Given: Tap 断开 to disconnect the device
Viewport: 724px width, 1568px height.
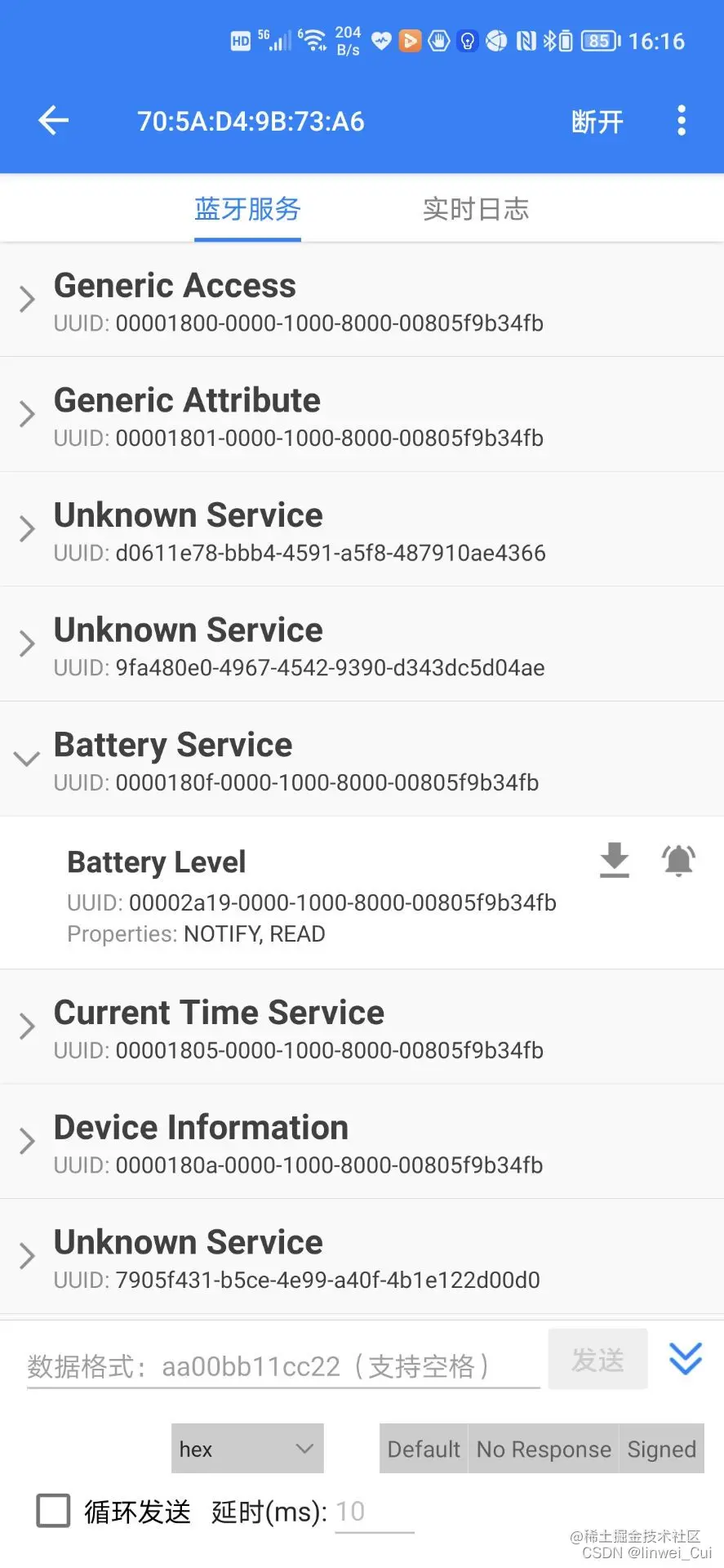Looking at the screenshot, I should [597, 122].
